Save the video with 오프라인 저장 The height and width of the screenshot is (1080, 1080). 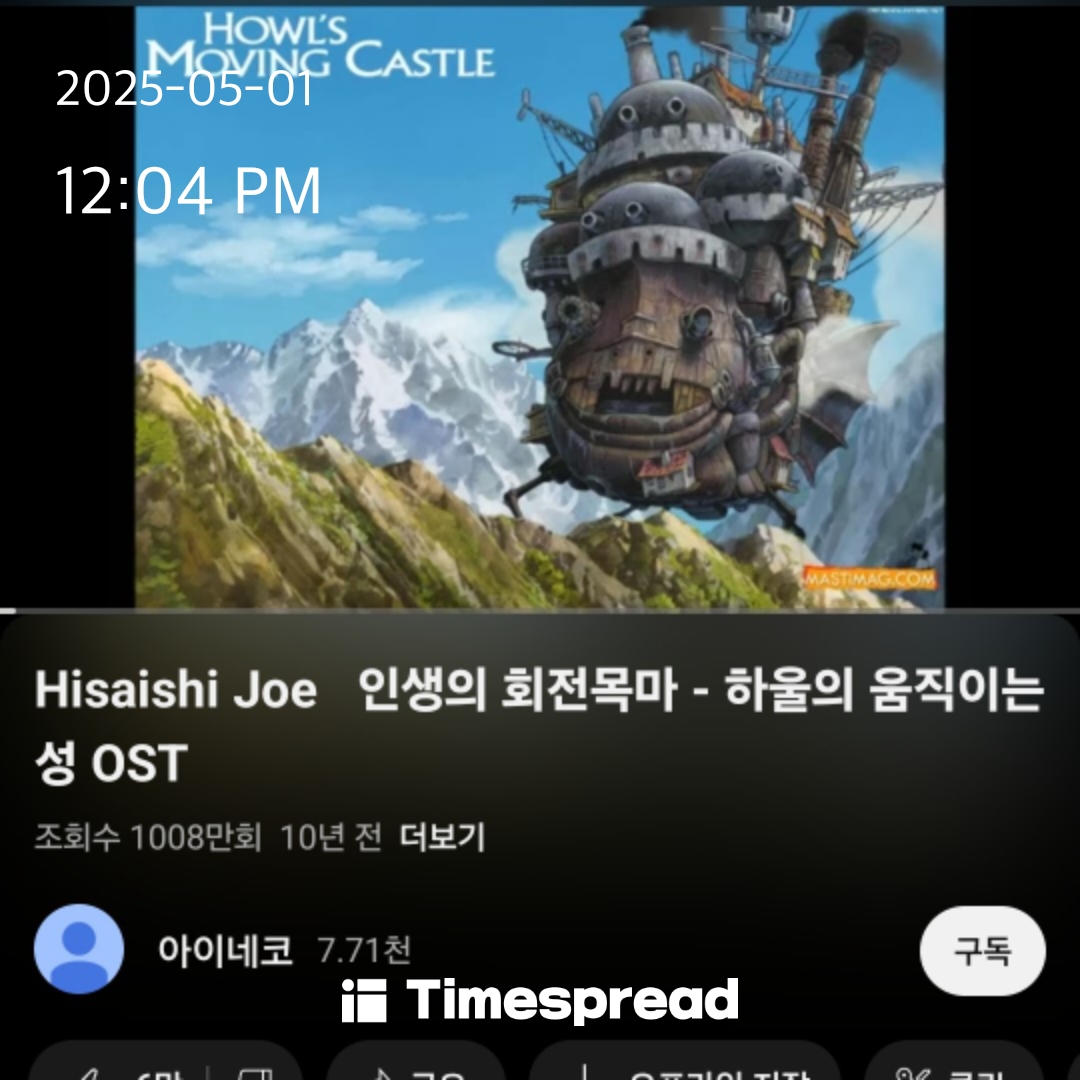685,1068
